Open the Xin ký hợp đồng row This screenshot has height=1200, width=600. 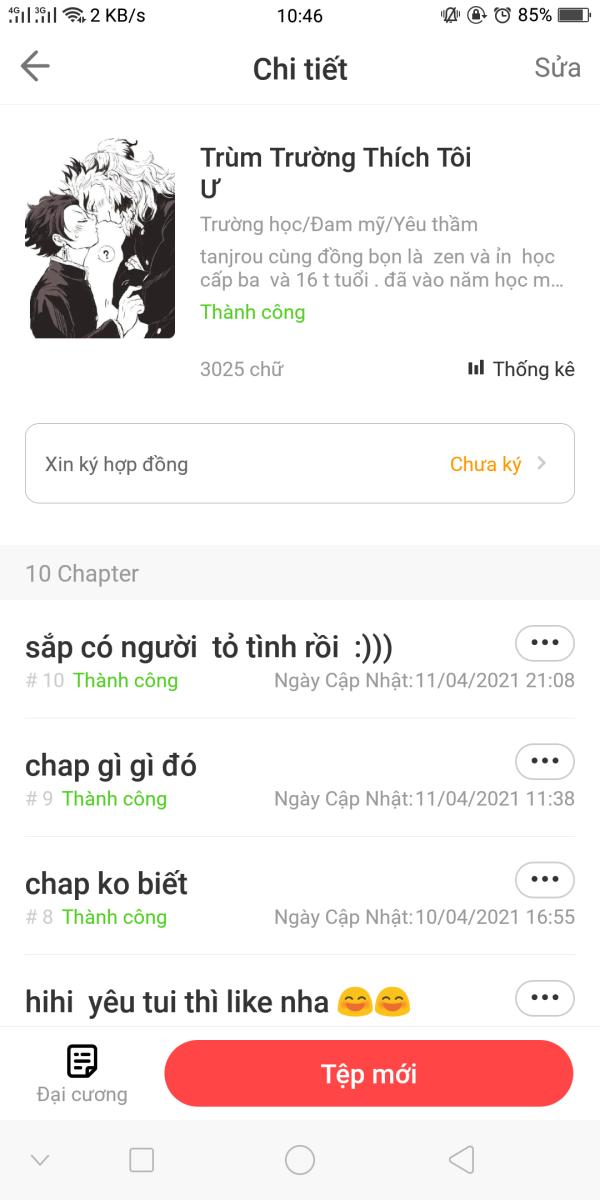point(300,464)
